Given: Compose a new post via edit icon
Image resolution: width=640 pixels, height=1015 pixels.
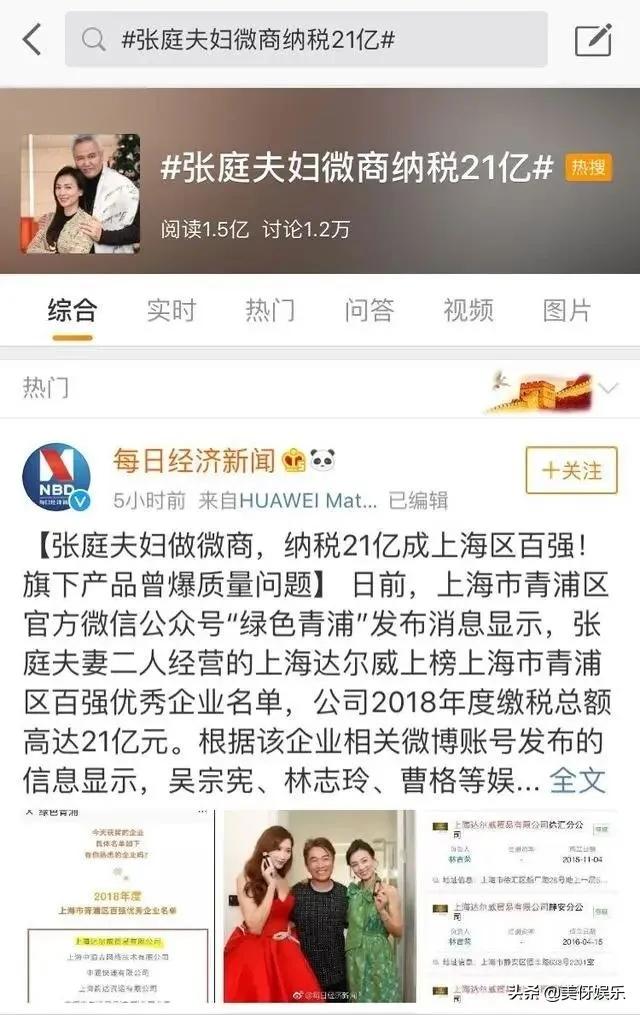Looking at the screenshot, I should pyautogui.click(x=593, y=40).
